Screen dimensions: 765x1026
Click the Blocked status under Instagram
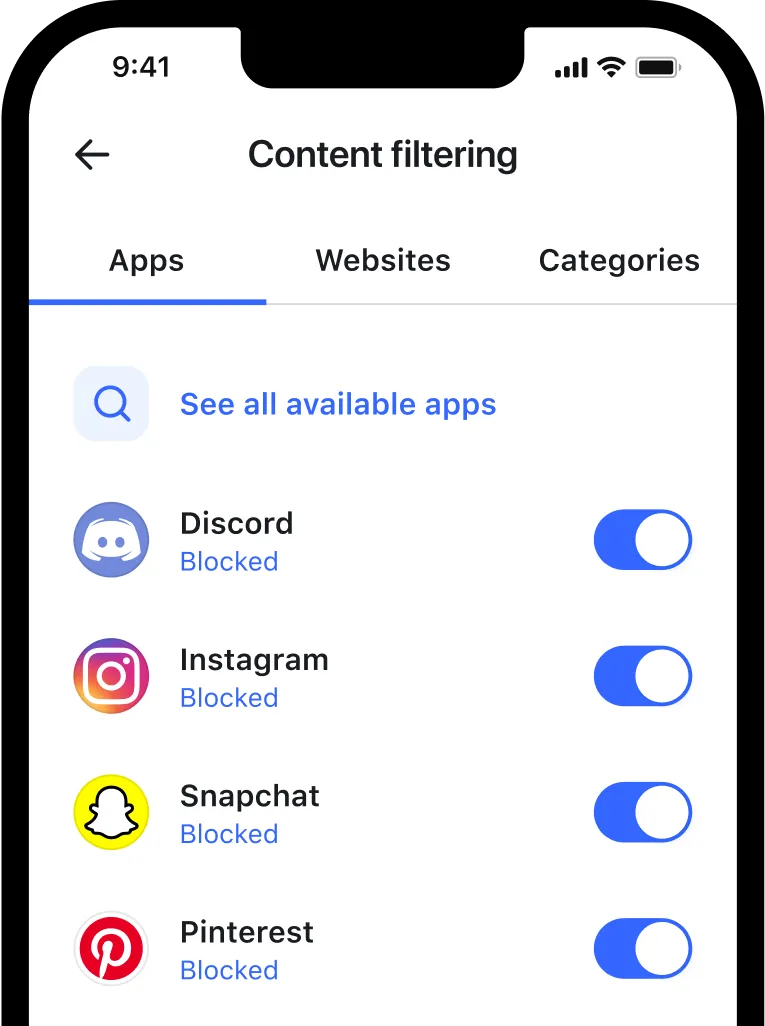pyautogui.click(x=229, y=698)
